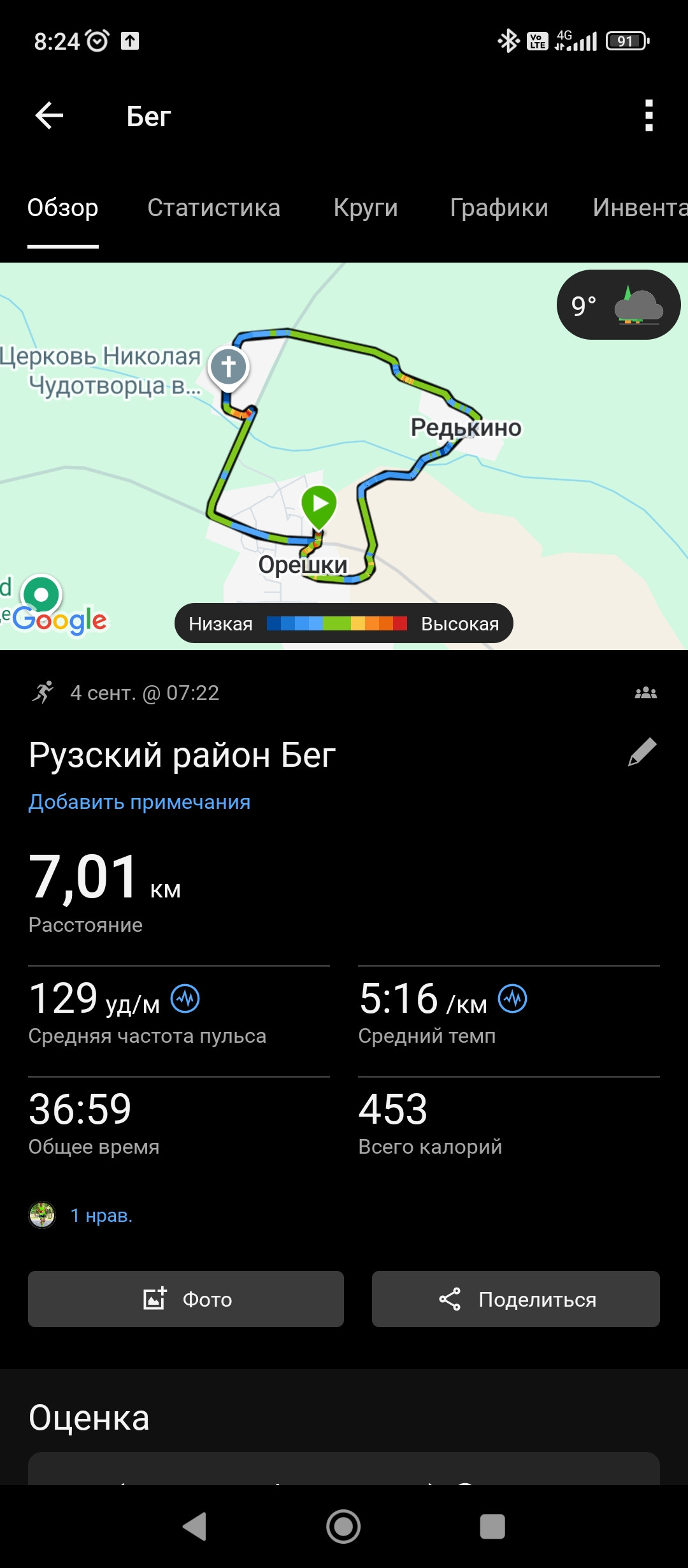
Task: Switch to the Статистика tab
Action: (x=214, y=208)
